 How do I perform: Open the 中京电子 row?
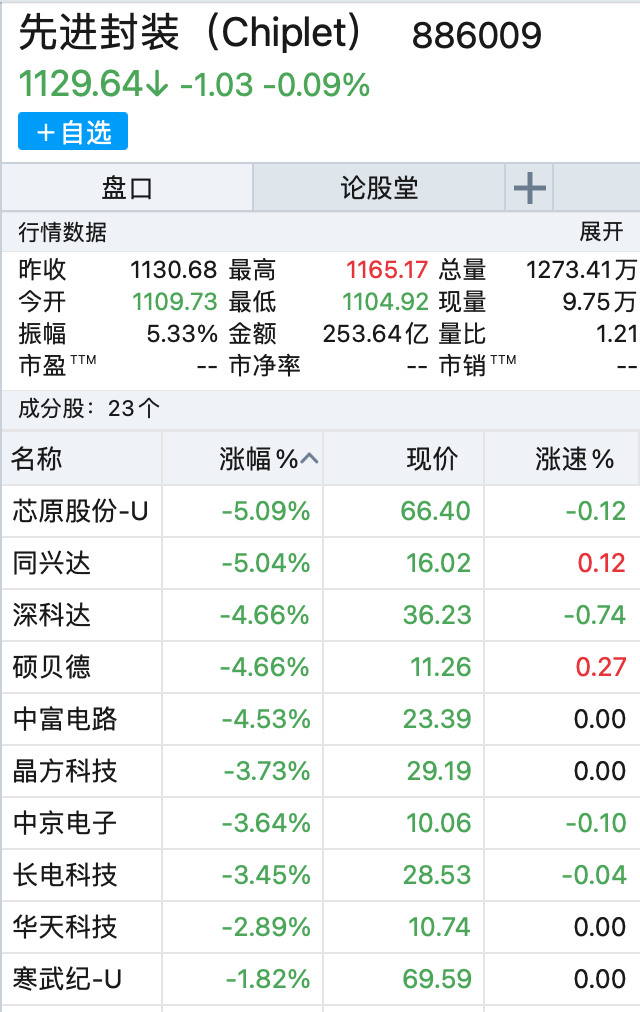[65, 823]
